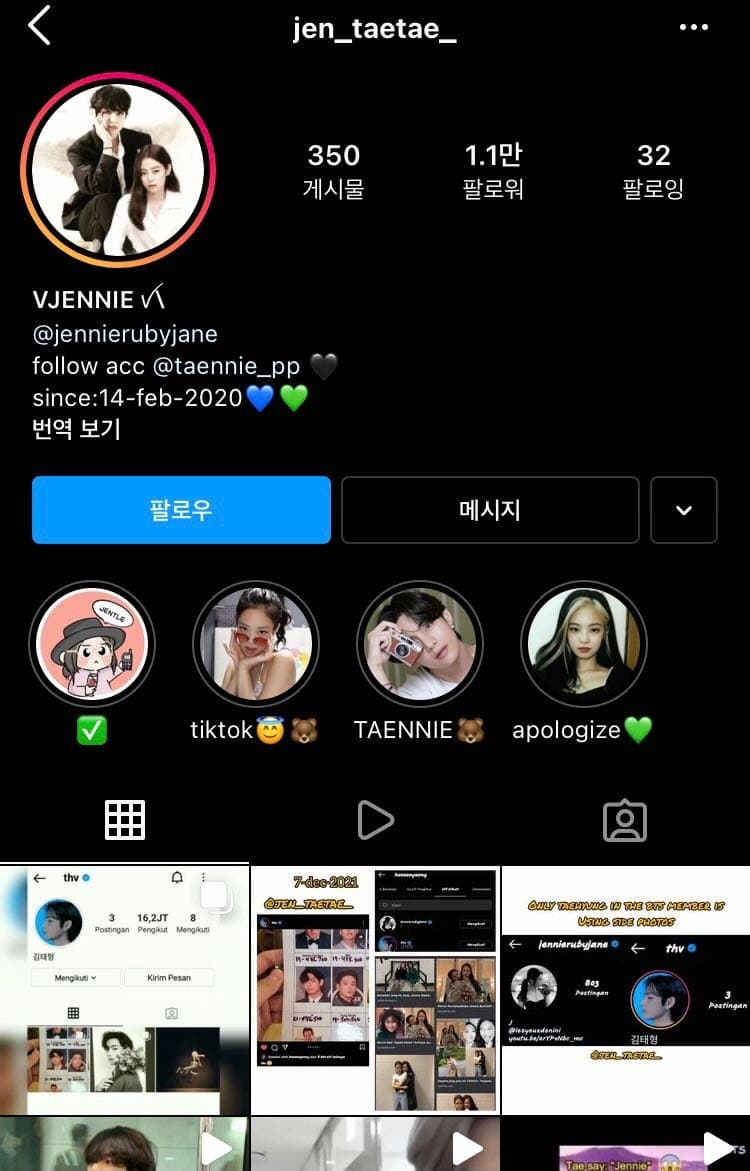The height and width of the screenshot is (1171, 750).
Task: Open the thv profile screenshot post
Action: click(x=123, y=990)
